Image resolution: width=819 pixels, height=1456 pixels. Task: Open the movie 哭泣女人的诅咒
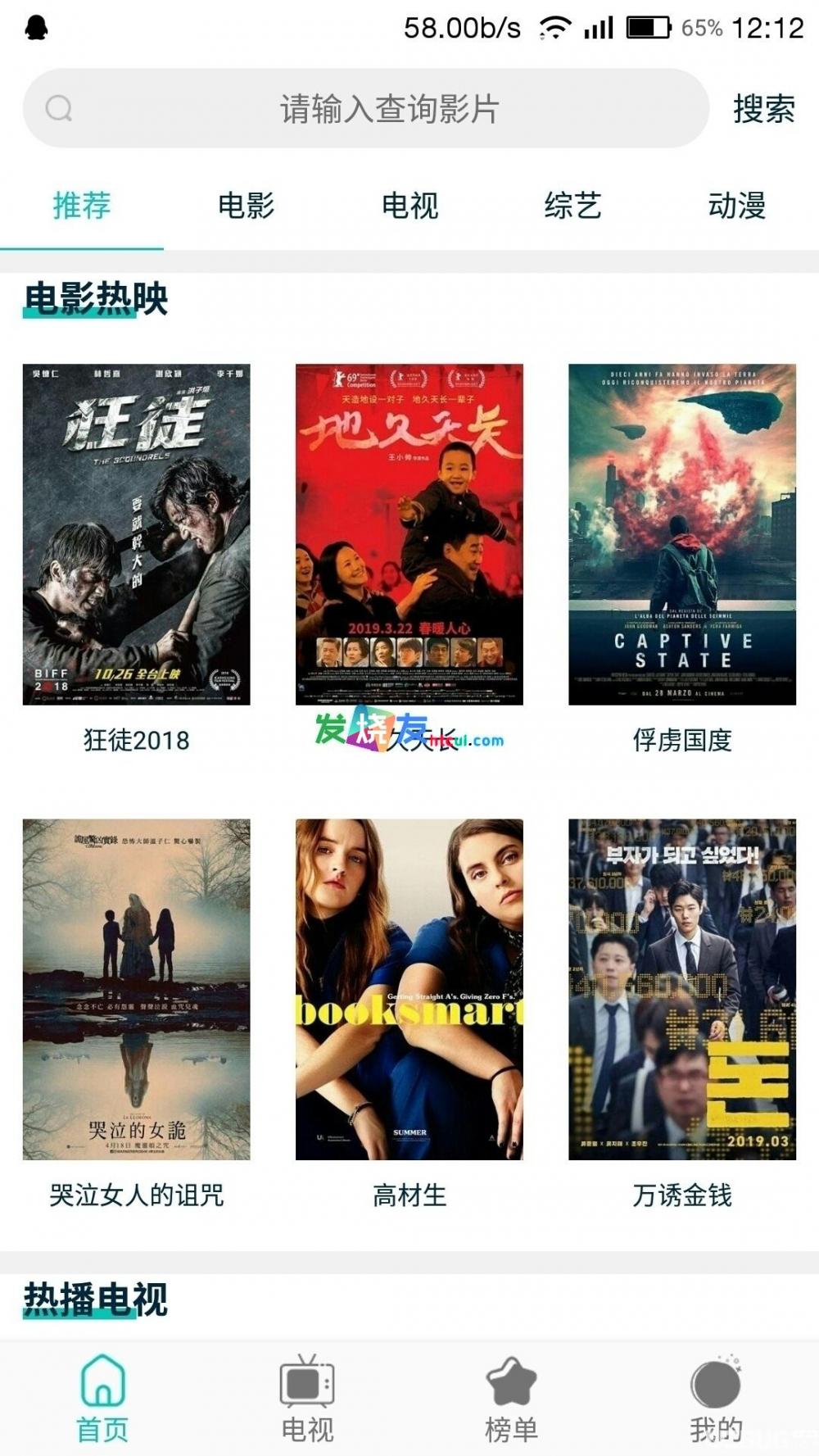tap(137, 989)
